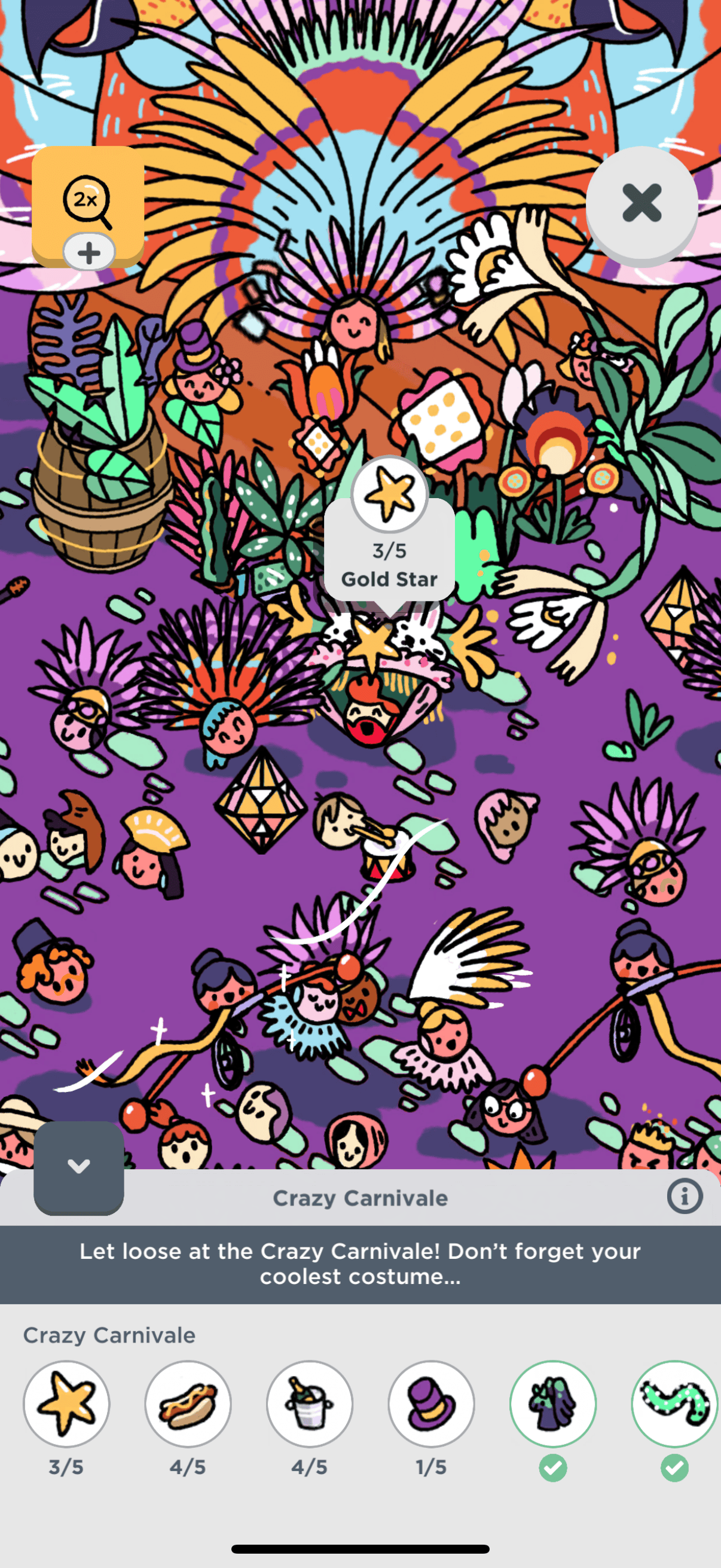Viewport: 721px width, 1568px height.
Task: Select the champagne bucket item 4/5
Action: point(310,1404)
